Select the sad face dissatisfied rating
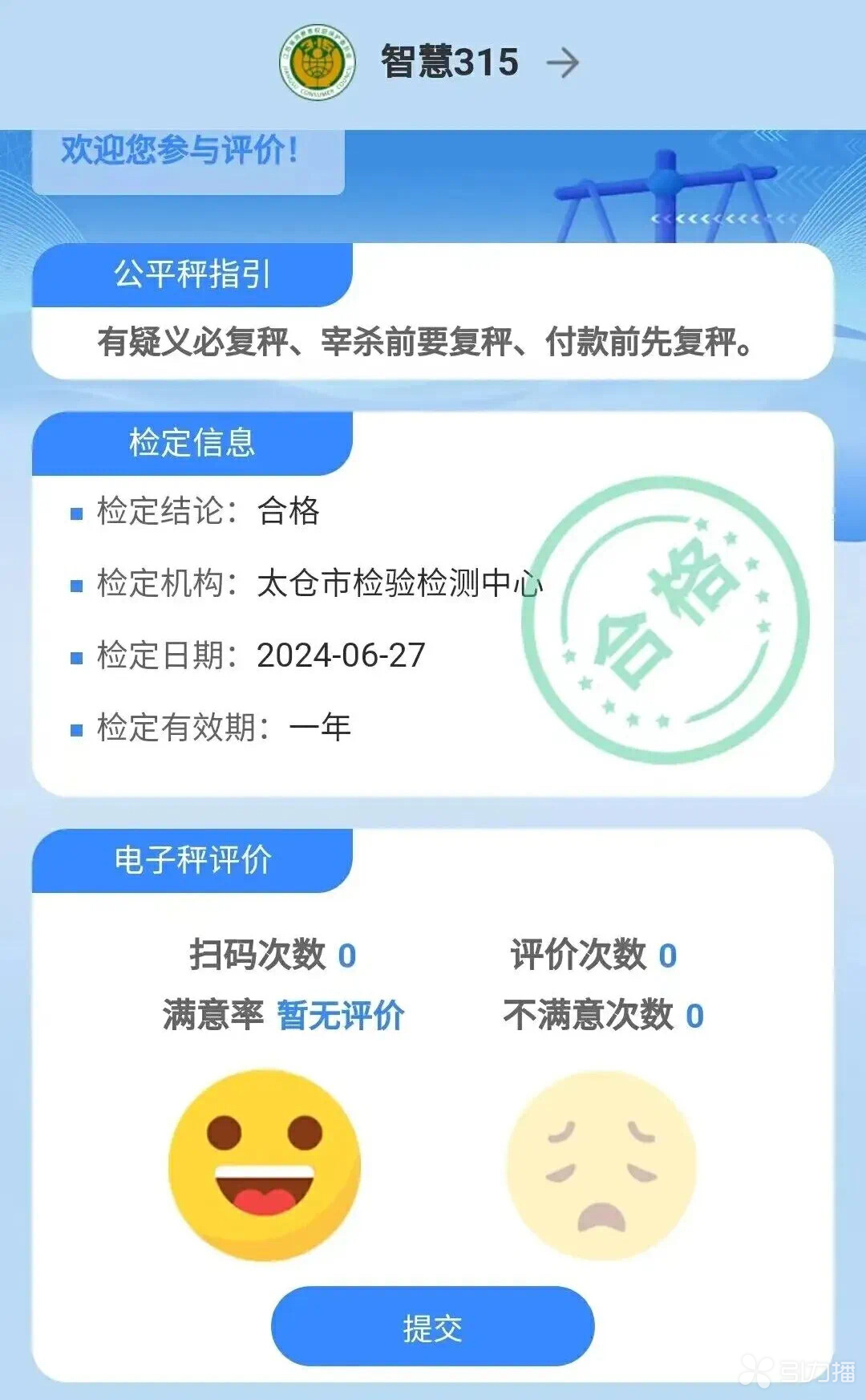This screenshot has height=1400, width=866. click(601, 1165)
